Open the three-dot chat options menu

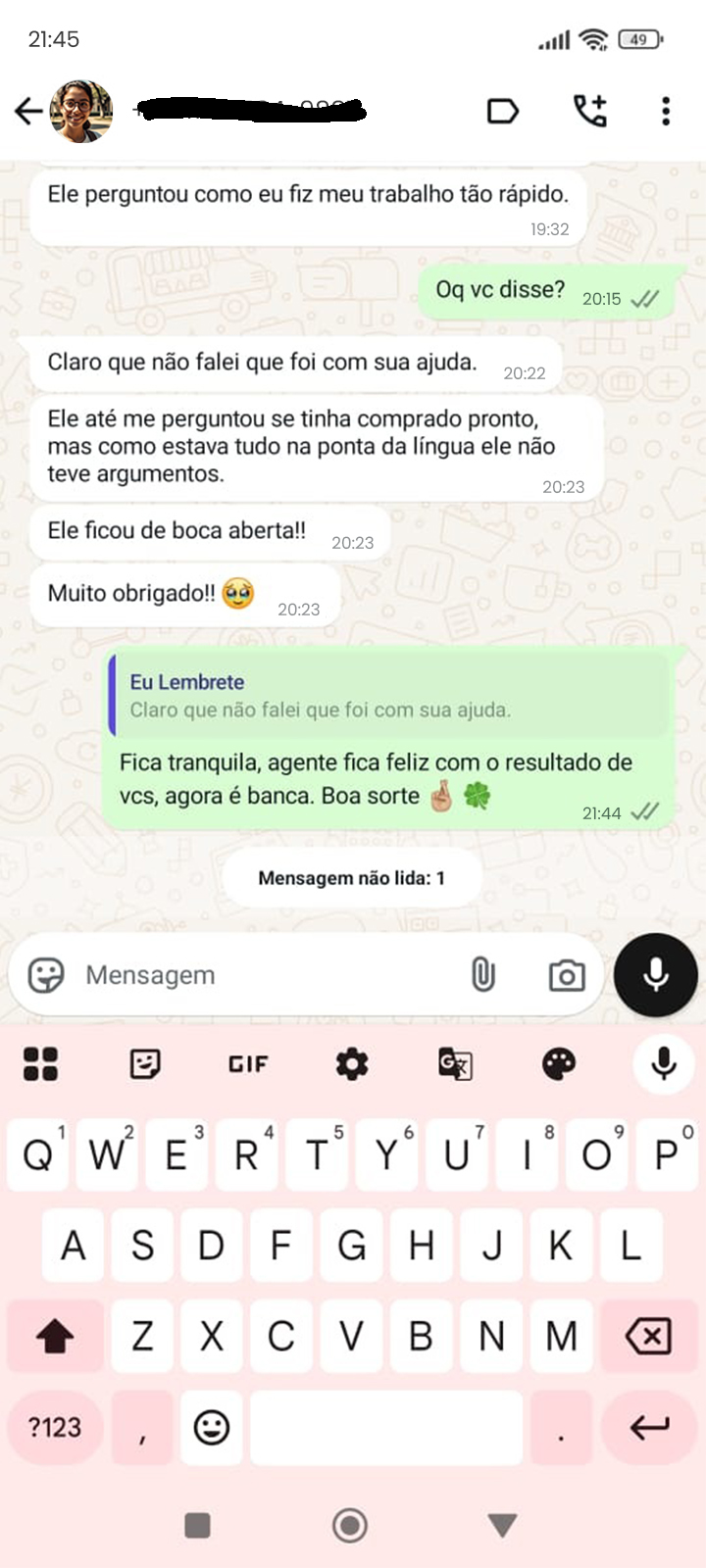(x=668, y=112)
